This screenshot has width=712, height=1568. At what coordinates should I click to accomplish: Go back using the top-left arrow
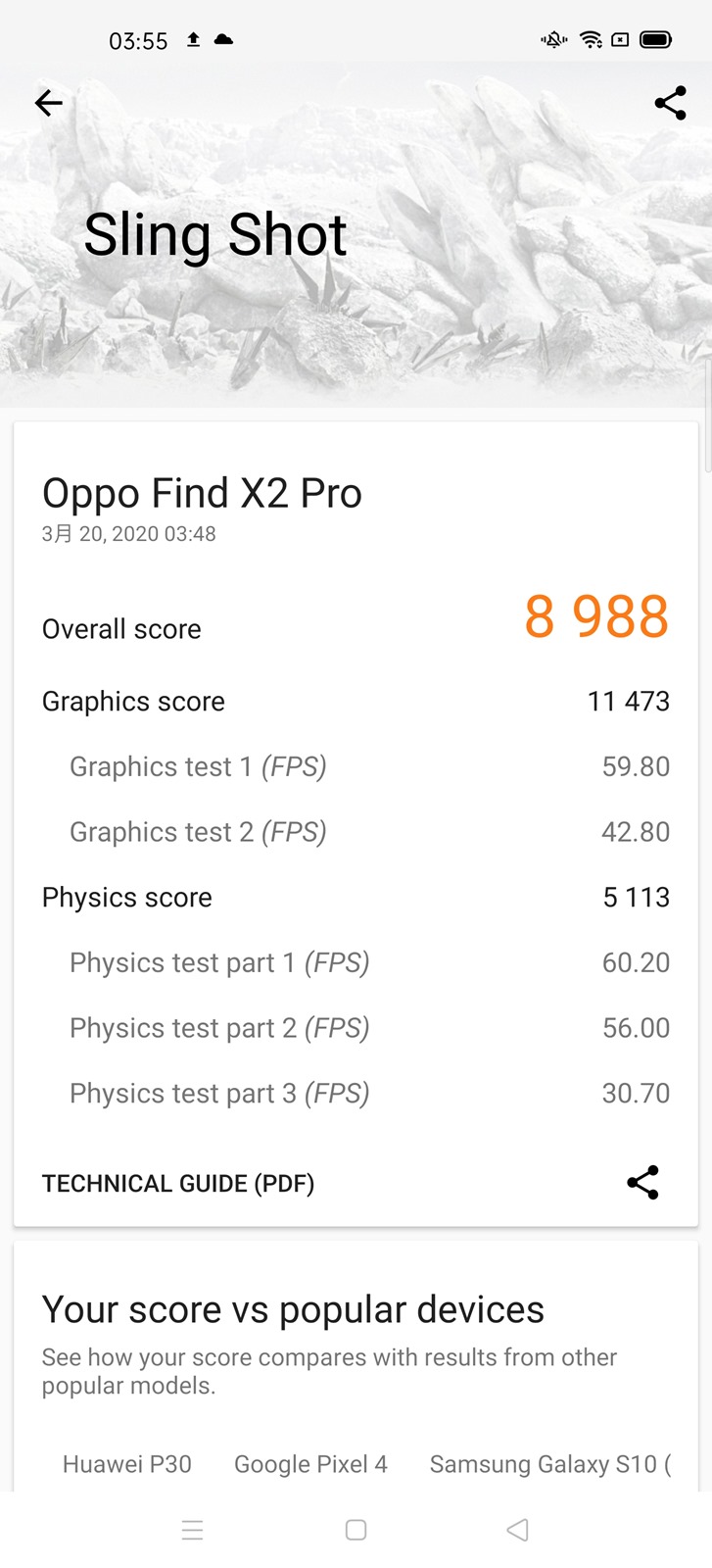[x=48, y=103]
